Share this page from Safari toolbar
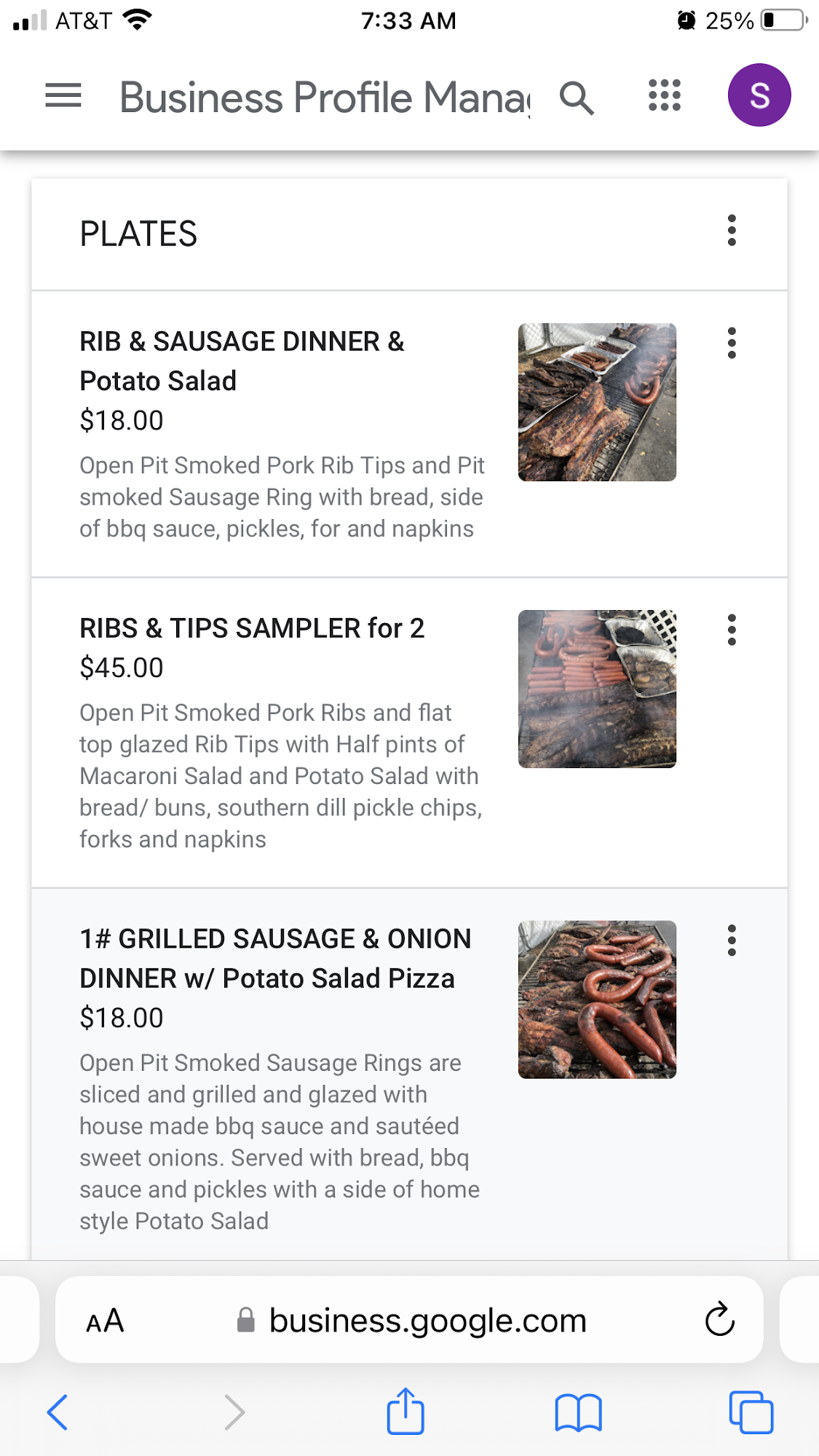 (x=405, y=1412)
